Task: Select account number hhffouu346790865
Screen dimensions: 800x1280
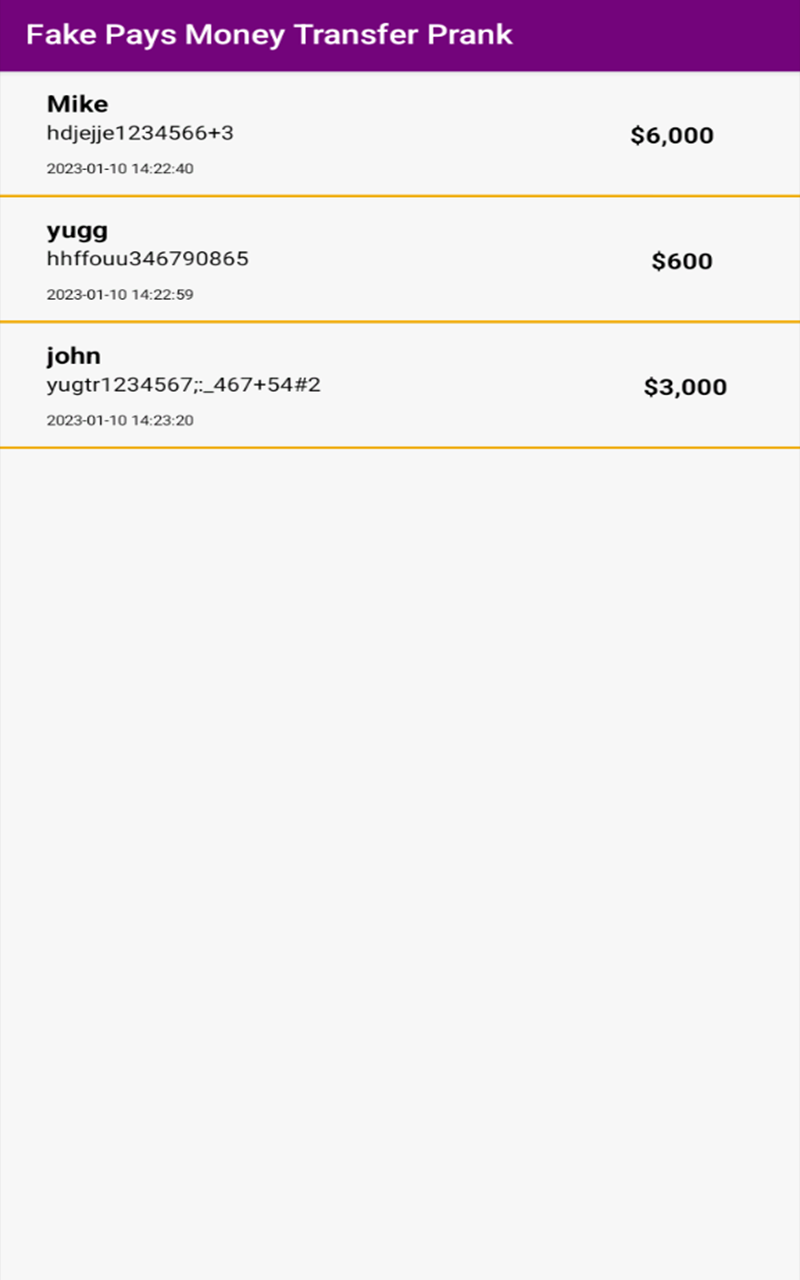Action: point(148,258)
